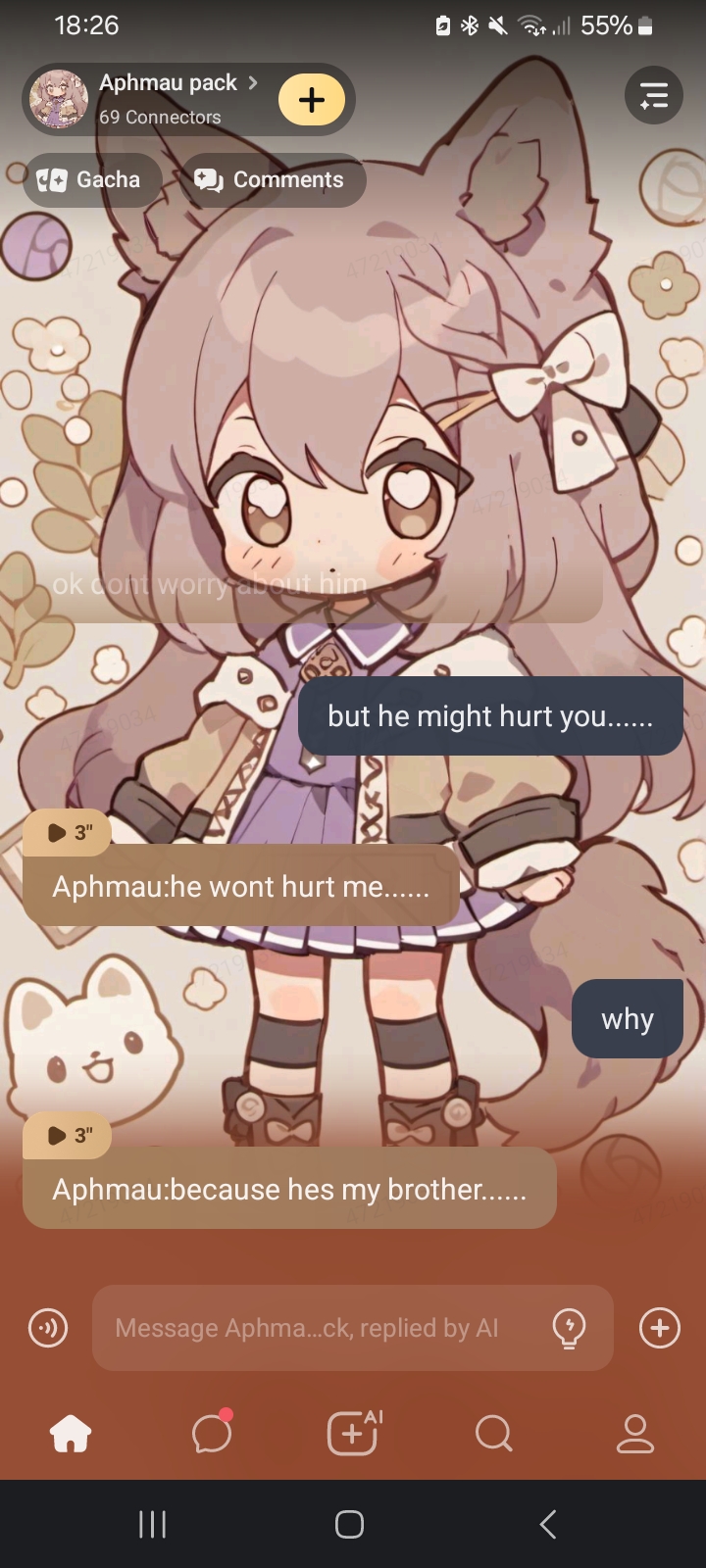Switch to the Home tab
Viewport: 706px width, 1568px height.
click(71, 1434)
